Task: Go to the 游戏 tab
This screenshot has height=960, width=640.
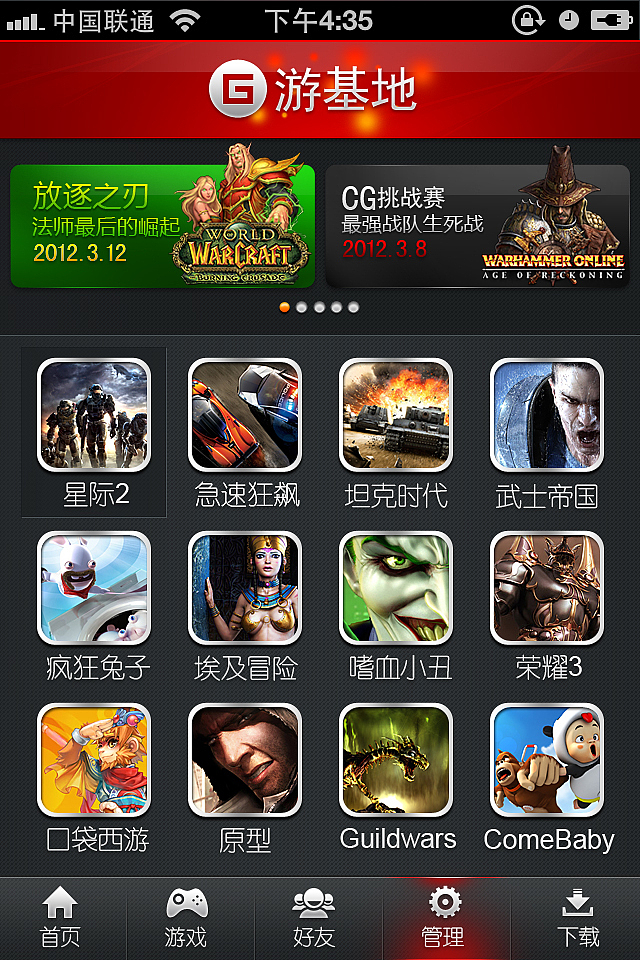Action: click(x=186, y=918)
